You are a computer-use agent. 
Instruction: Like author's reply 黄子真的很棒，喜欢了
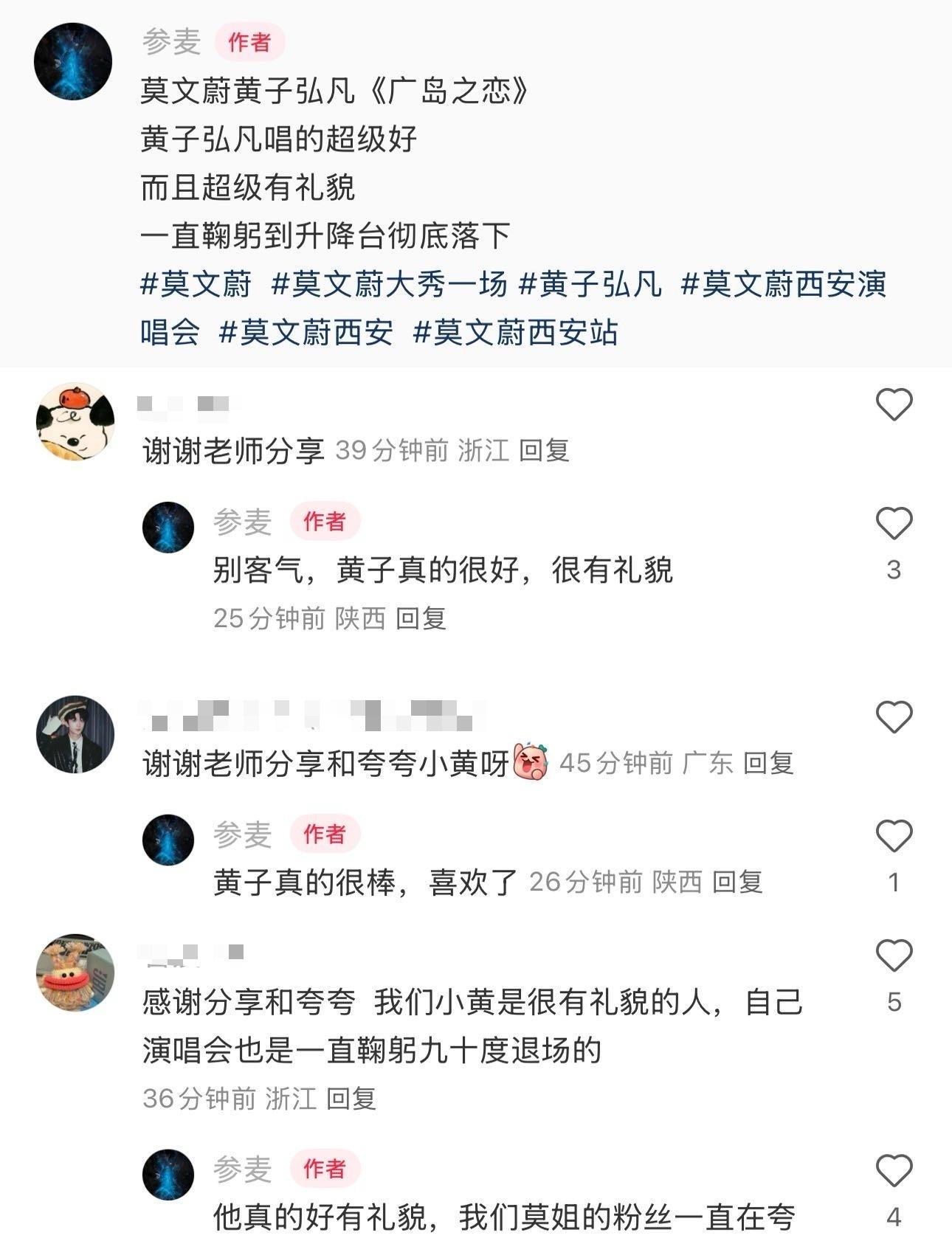(894, 836)
